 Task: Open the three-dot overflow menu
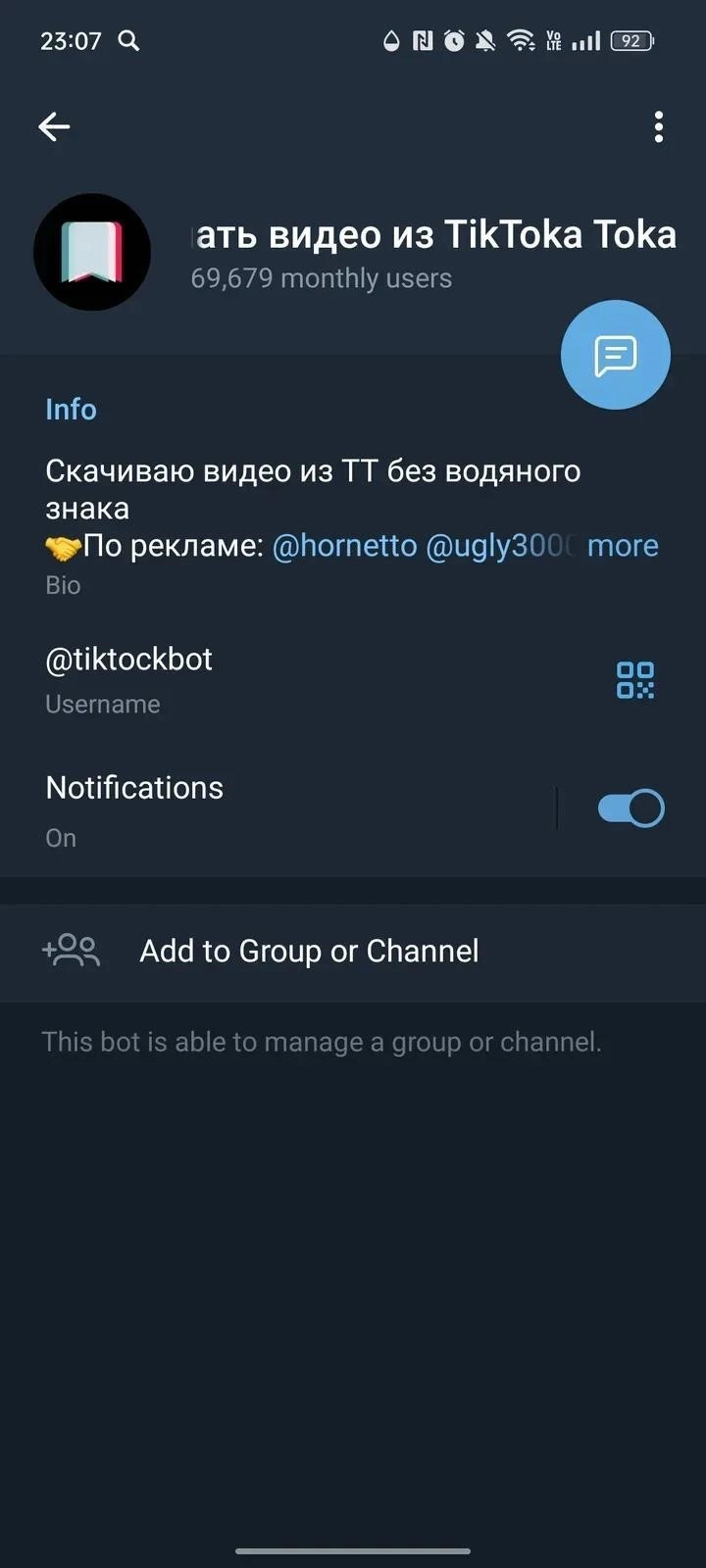[x=658, y=126]
